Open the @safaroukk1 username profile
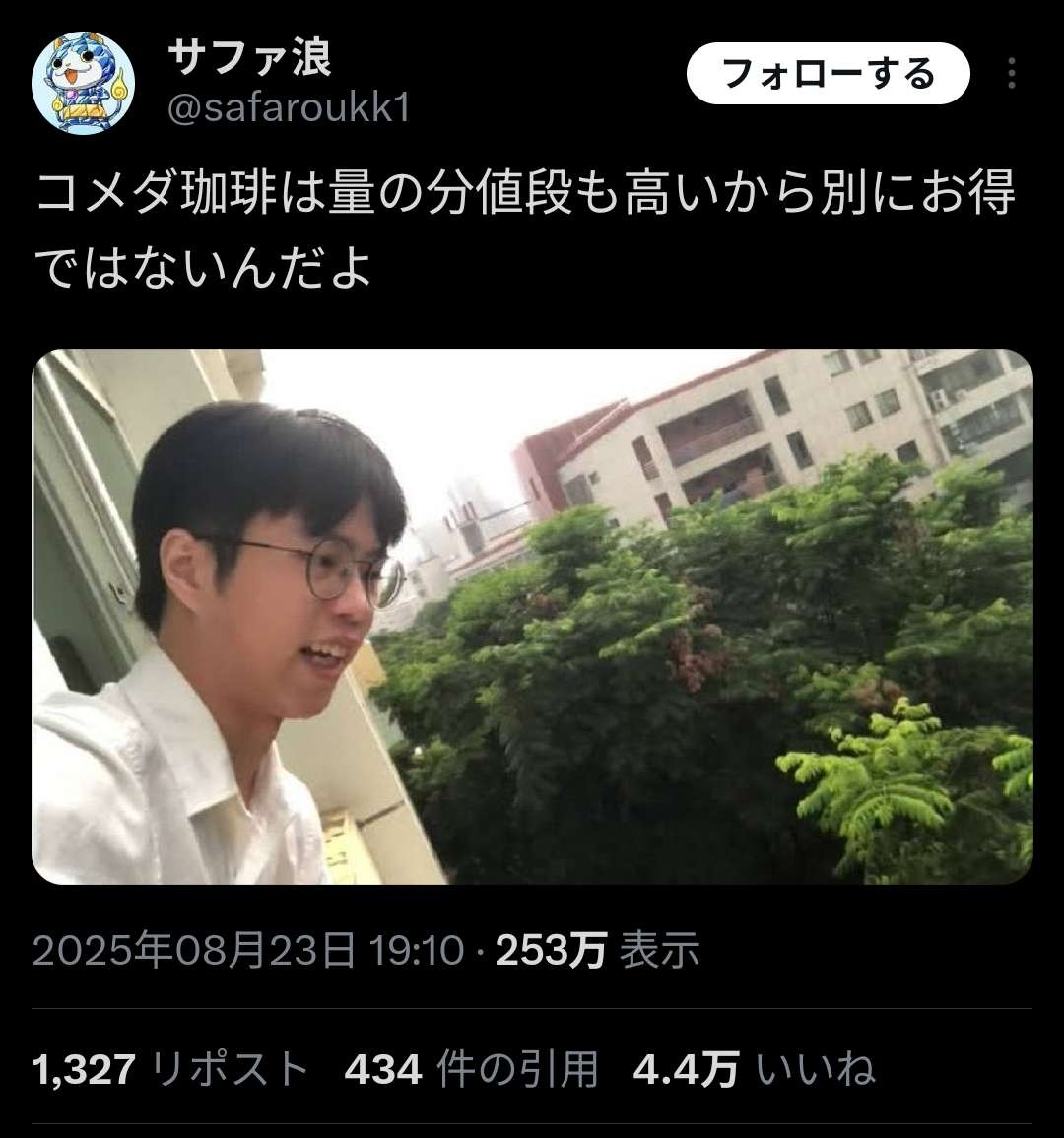The width and height of the screenshot is (1064, 1138). point(288,108)
